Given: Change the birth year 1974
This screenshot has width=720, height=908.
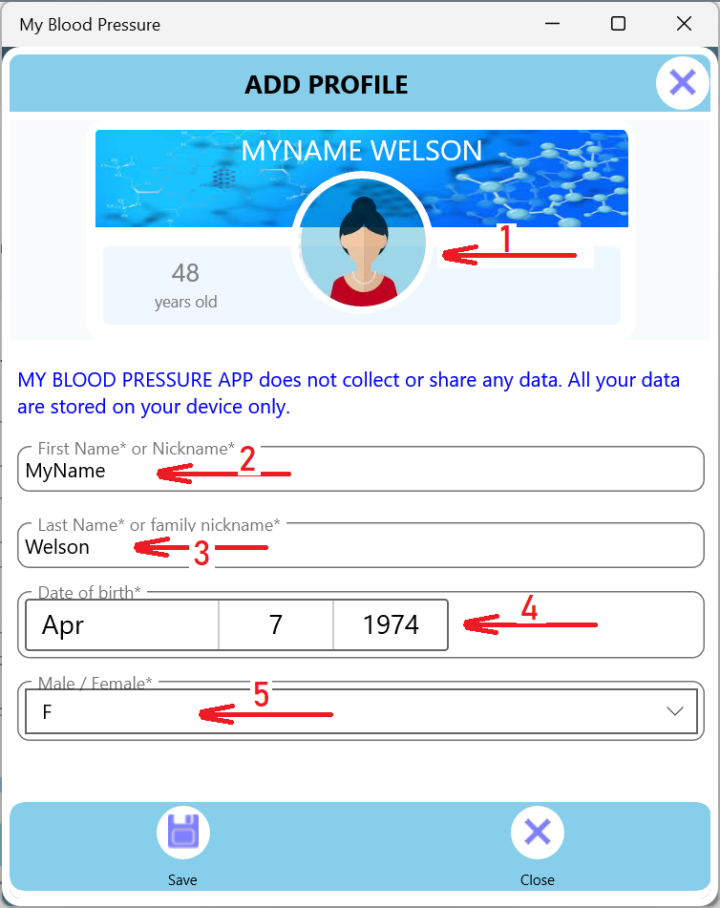Looking at the screenshot, I should pos(390,625).
